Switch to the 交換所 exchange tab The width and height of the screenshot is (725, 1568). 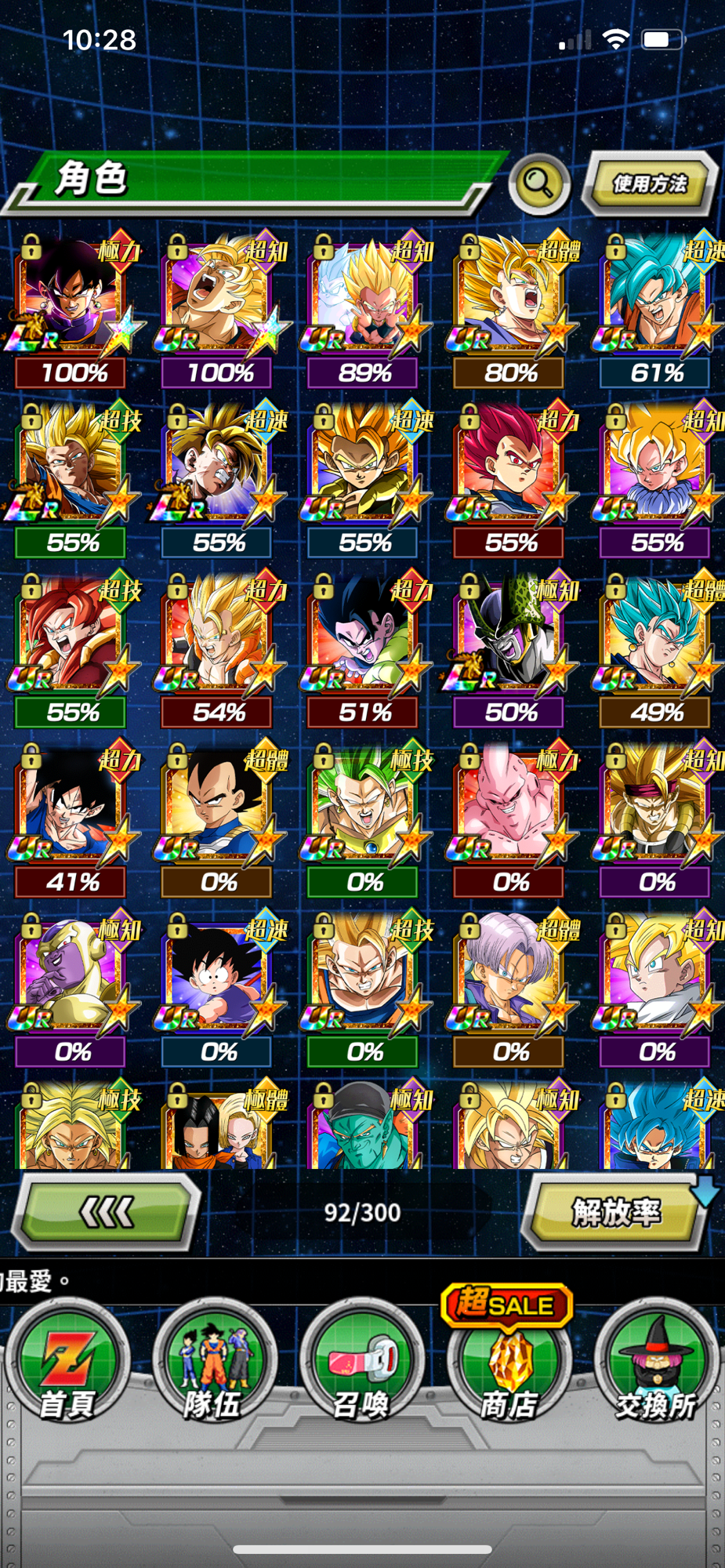tap(656, 1364)
